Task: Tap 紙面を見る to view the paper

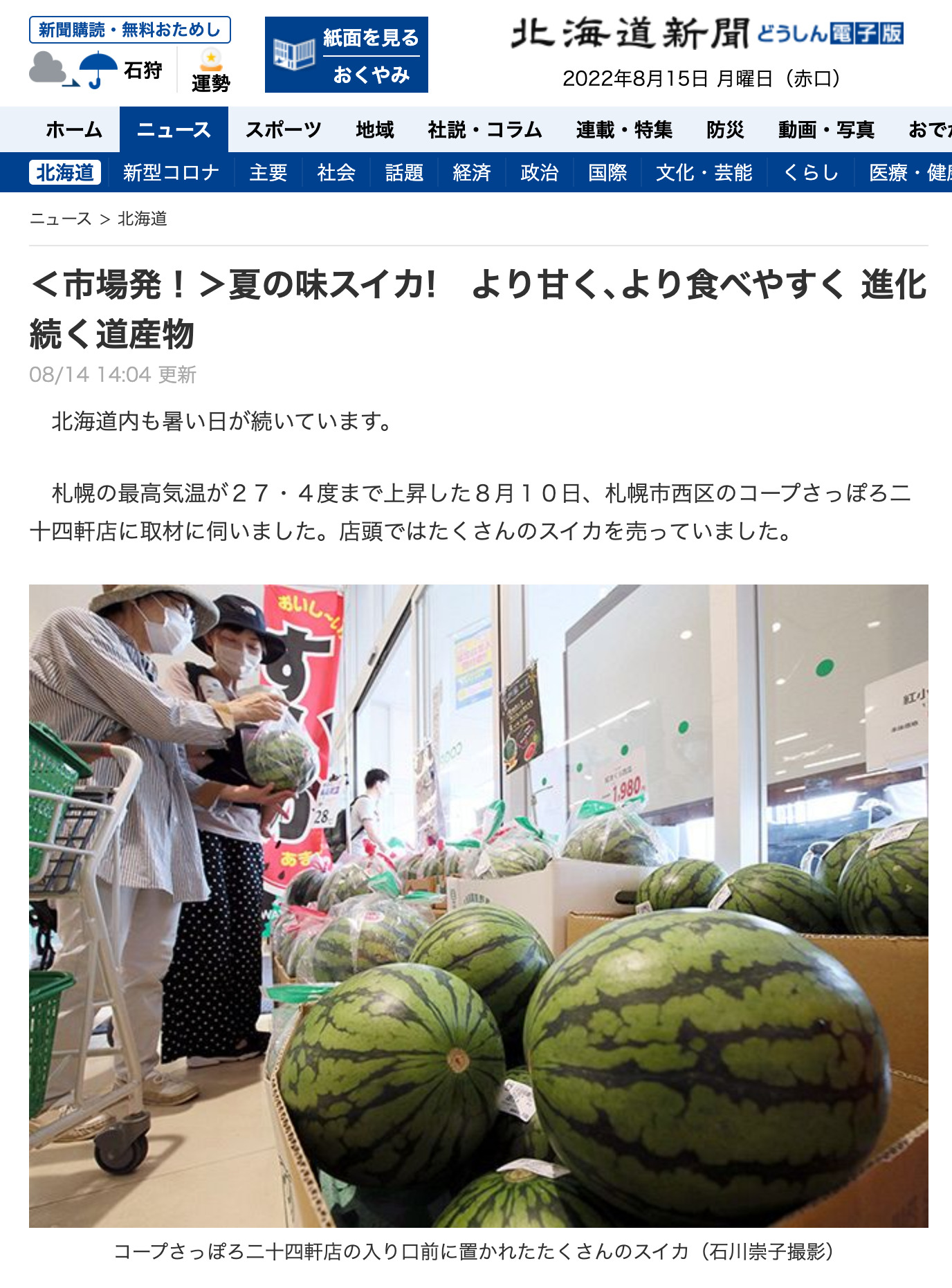Action: click(x=370, y=37)
